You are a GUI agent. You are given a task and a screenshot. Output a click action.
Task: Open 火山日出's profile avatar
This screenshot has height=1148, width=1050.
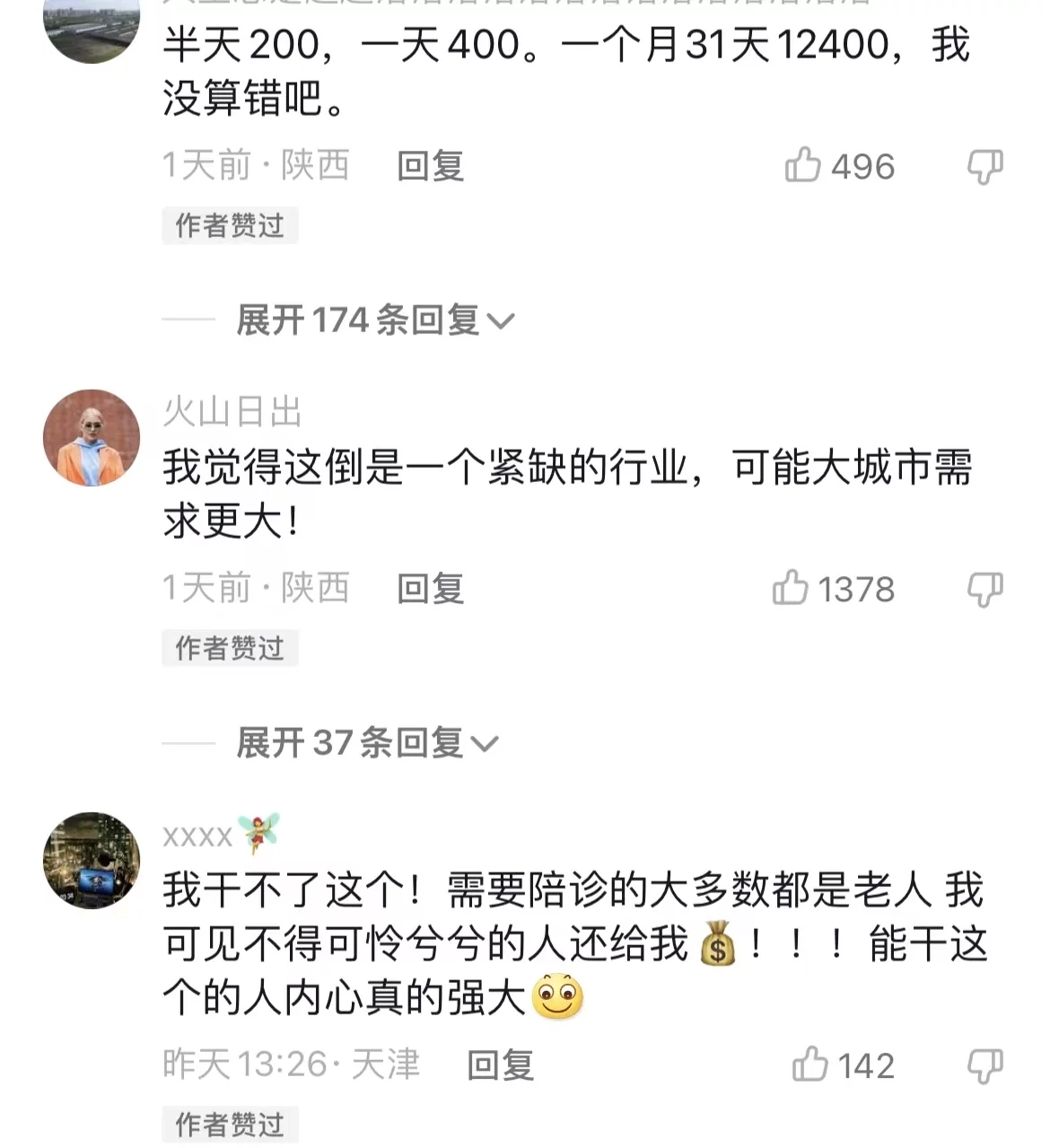tap(92, 438)
